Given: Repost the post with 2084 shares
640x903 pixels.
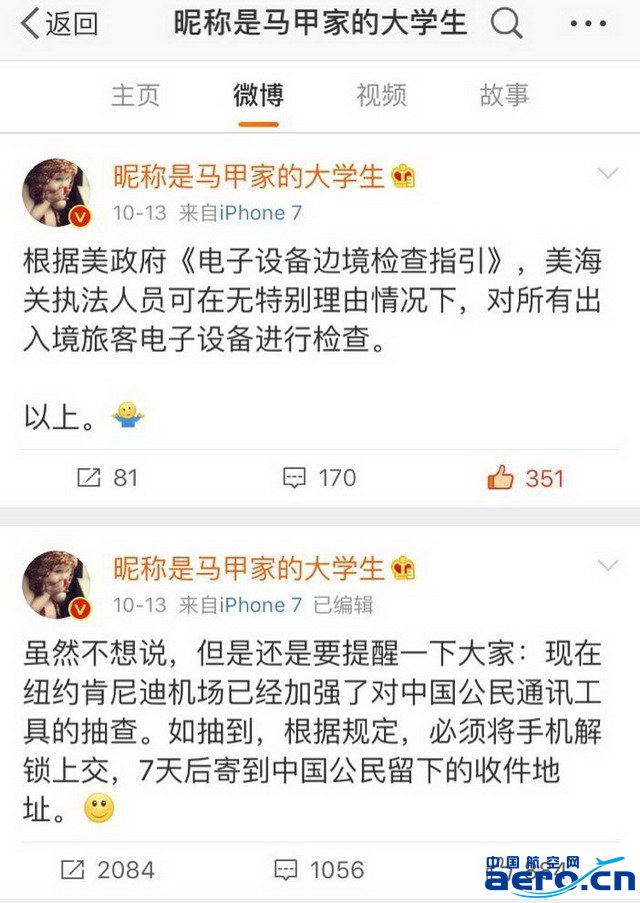Looking at the screenshot, I should (108, 869).
